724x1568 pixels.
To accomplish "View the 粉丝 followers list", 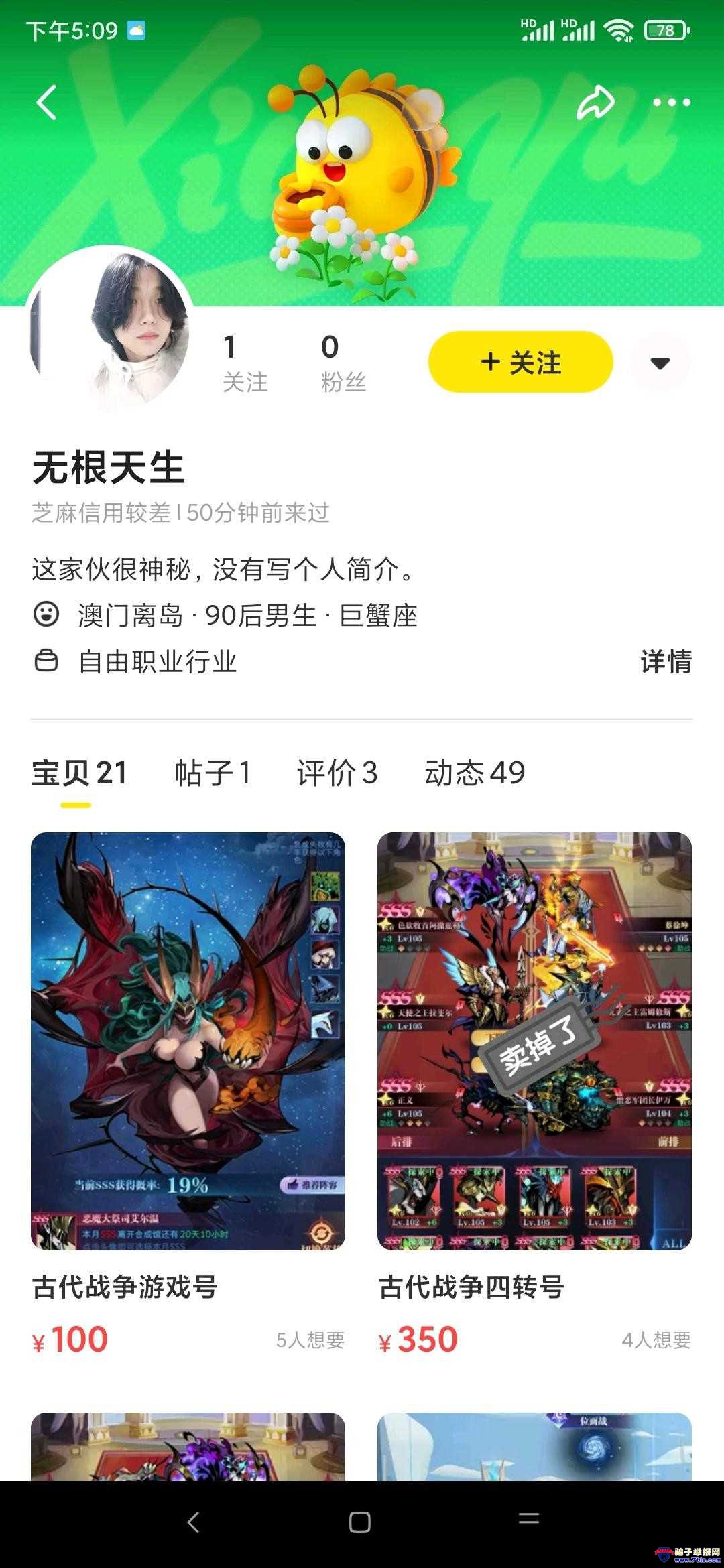I will pyautogui.click(x=343, y=363).
